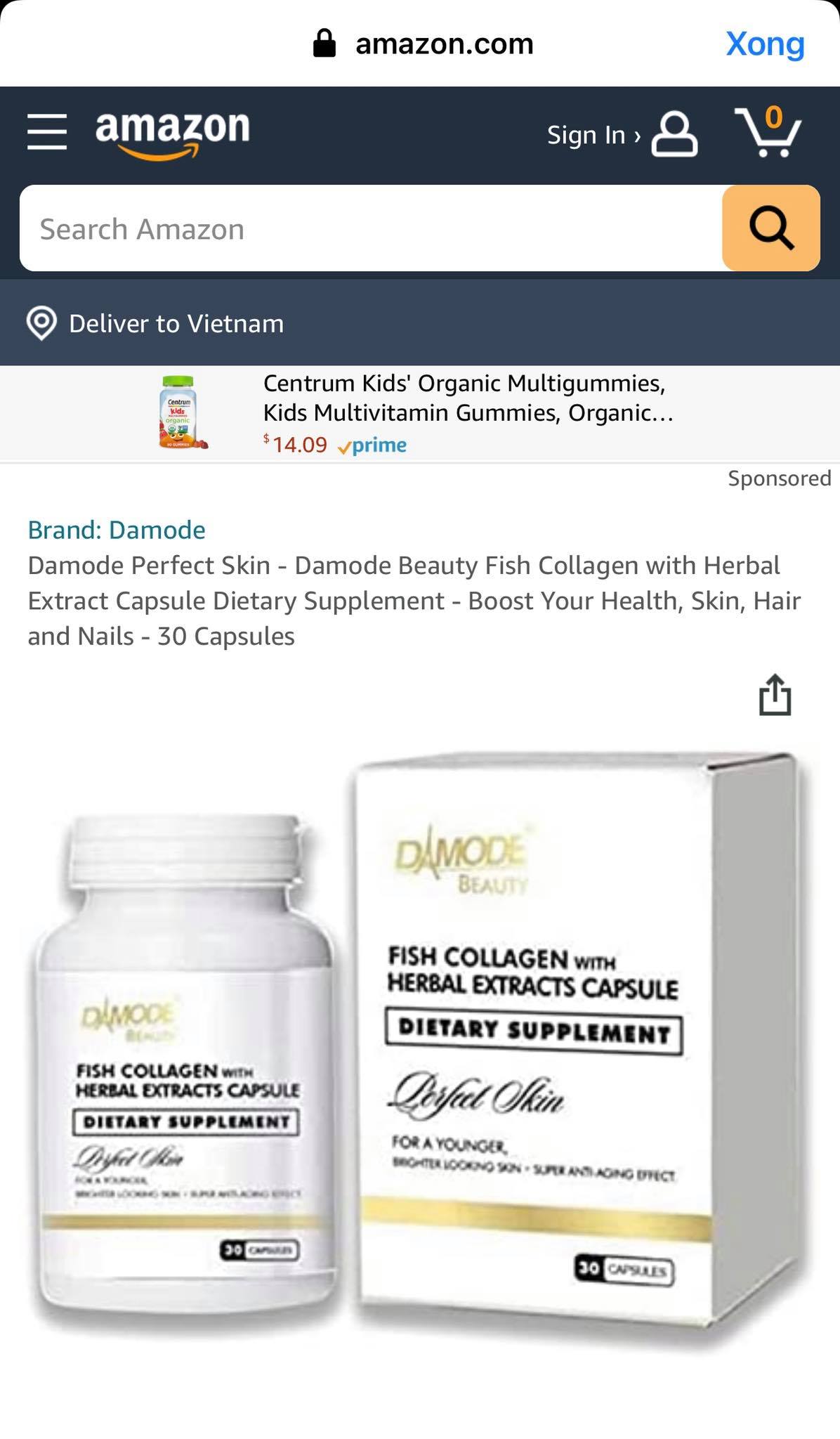The image size is (840, 1439).
Task: Go to Amazon home via logo
Action: click(173, 133)
